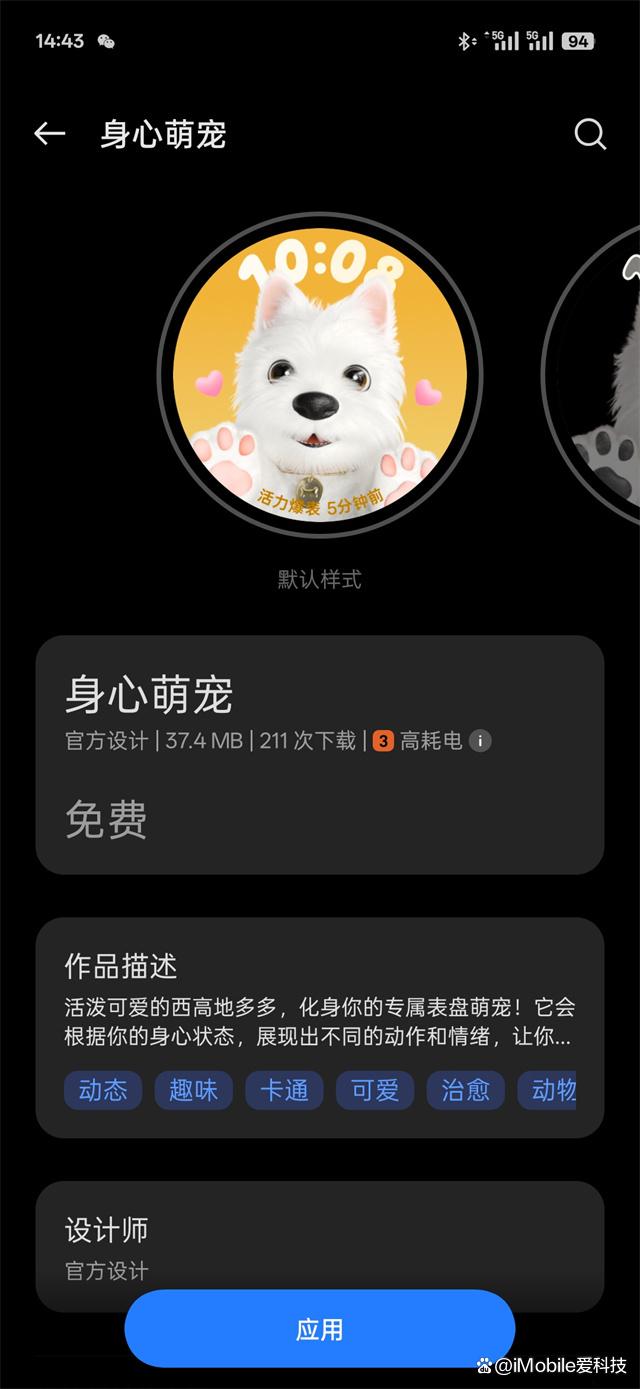
Task: Select the 治愈 tag chip
Action: (465, 1090)
